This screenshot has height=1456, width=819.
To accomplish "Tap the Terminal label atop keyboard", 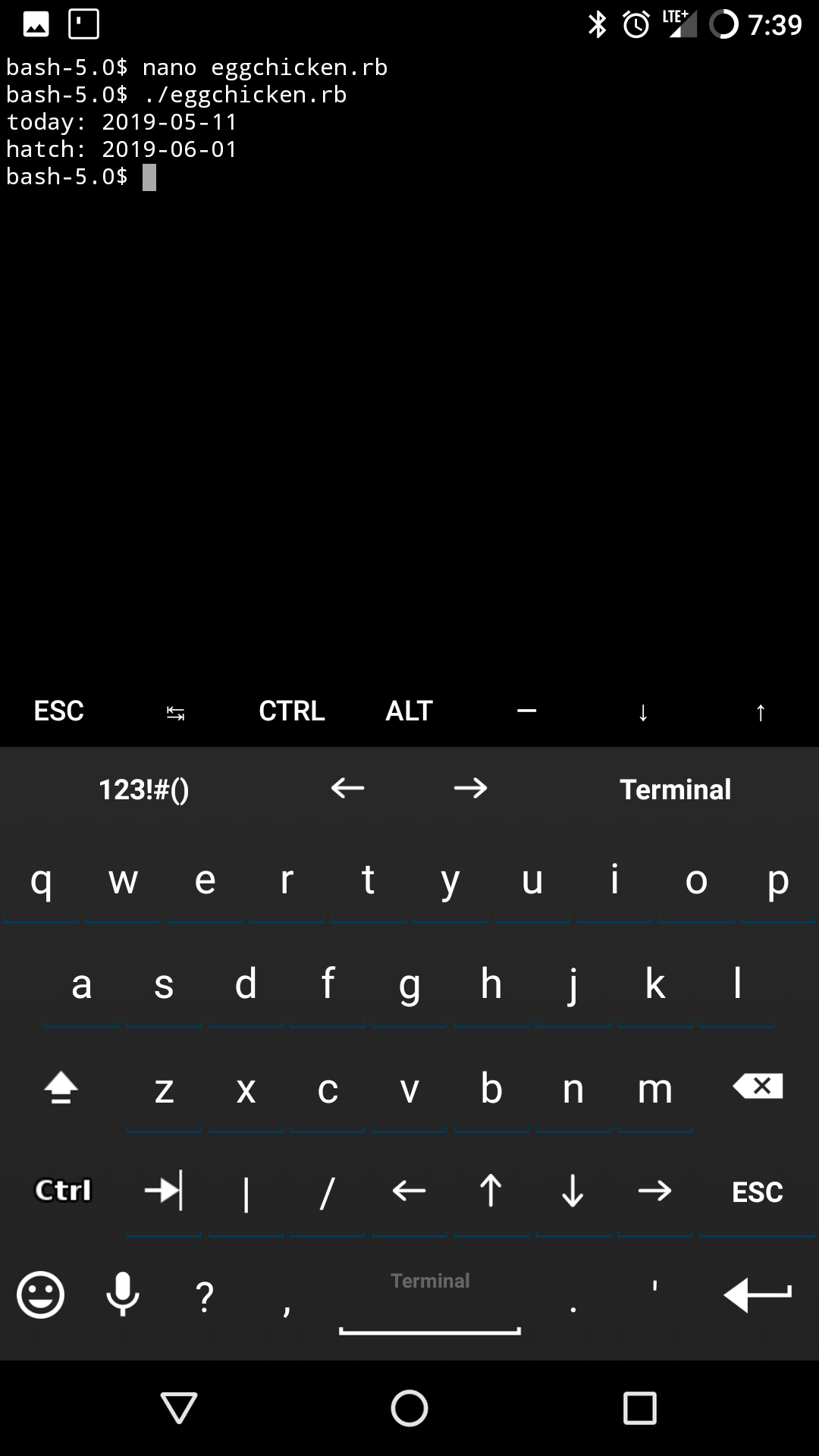I will 675,789.
